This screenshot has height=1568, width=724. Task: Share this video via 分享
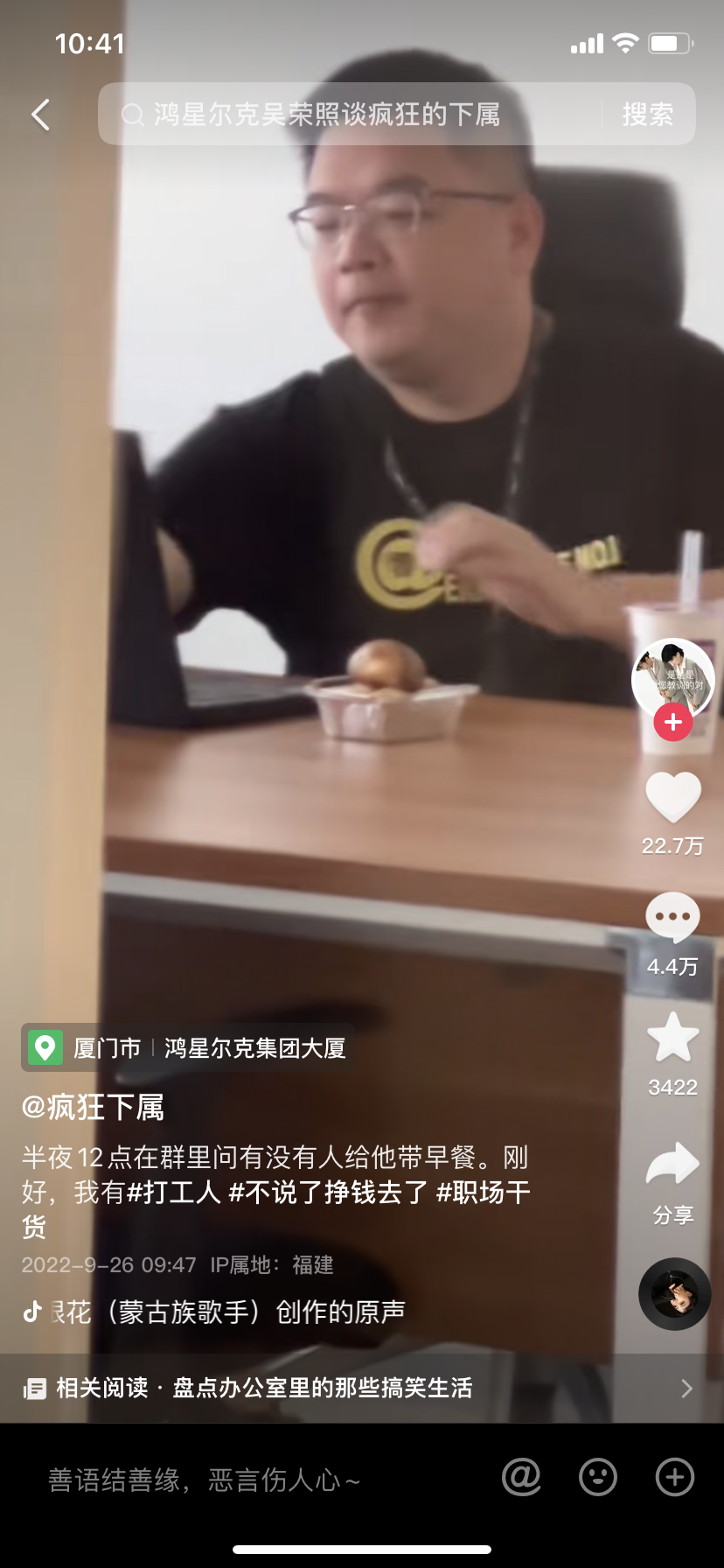click(672, 1166)
